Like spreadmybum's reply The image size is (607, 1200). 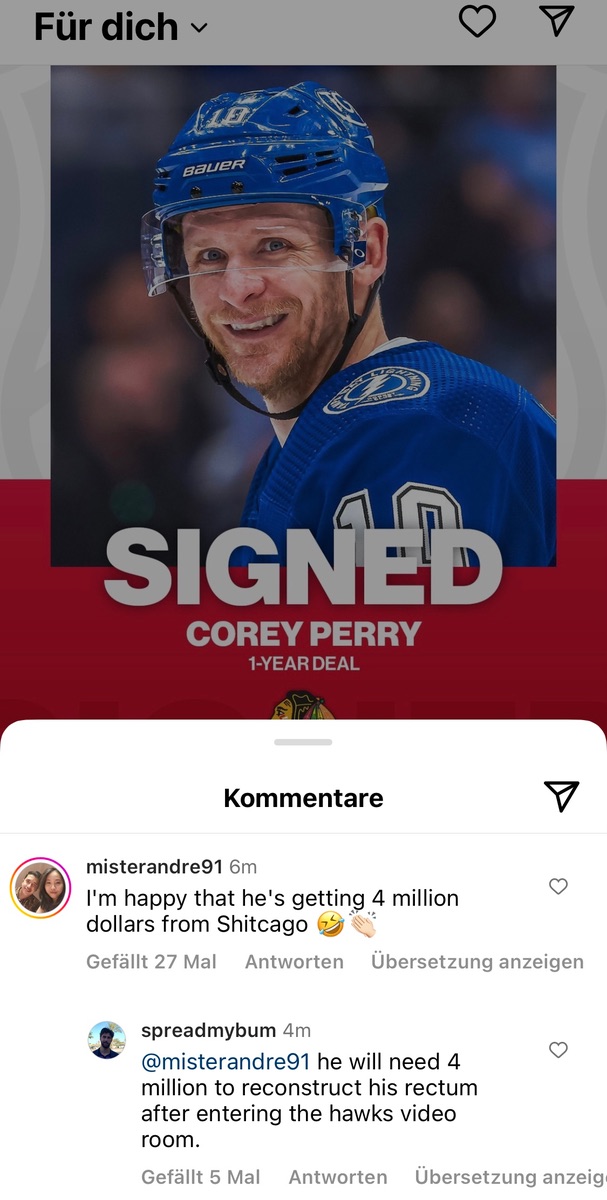[x=559, y=1049]
